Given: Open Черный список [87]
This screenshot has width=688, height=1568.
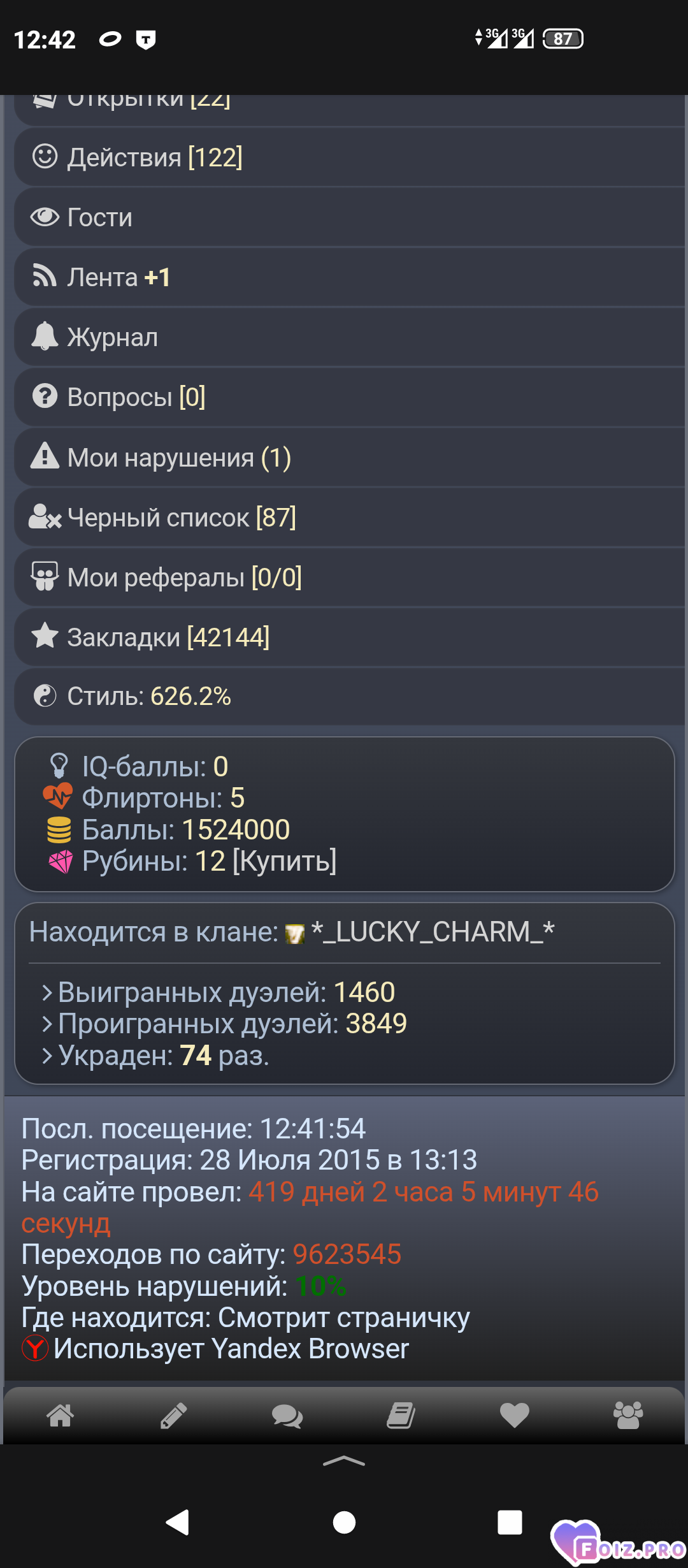Looking at the screenshot, I should (182, 518).
